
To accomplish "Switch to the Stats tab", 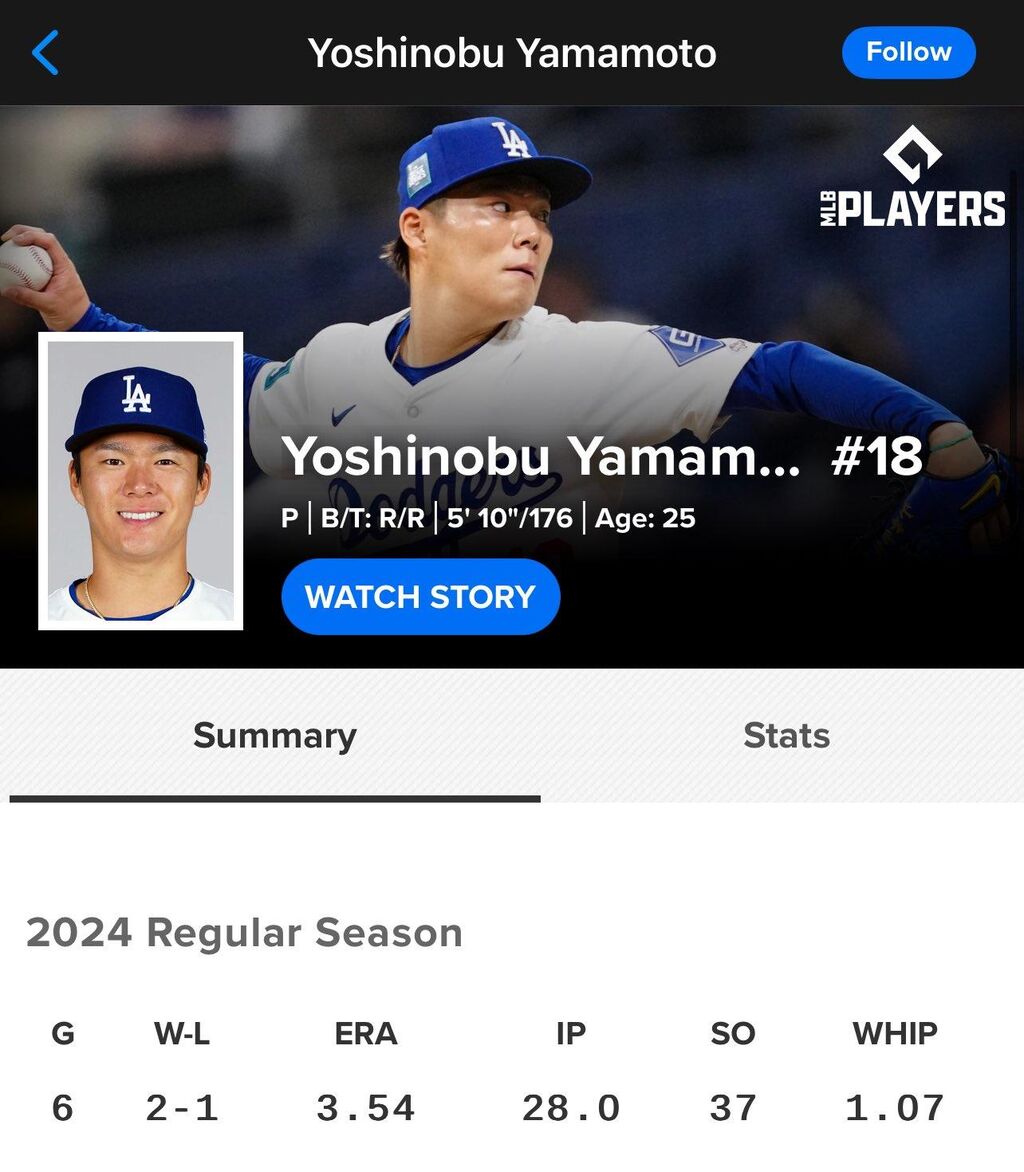I will click(786, 735).
